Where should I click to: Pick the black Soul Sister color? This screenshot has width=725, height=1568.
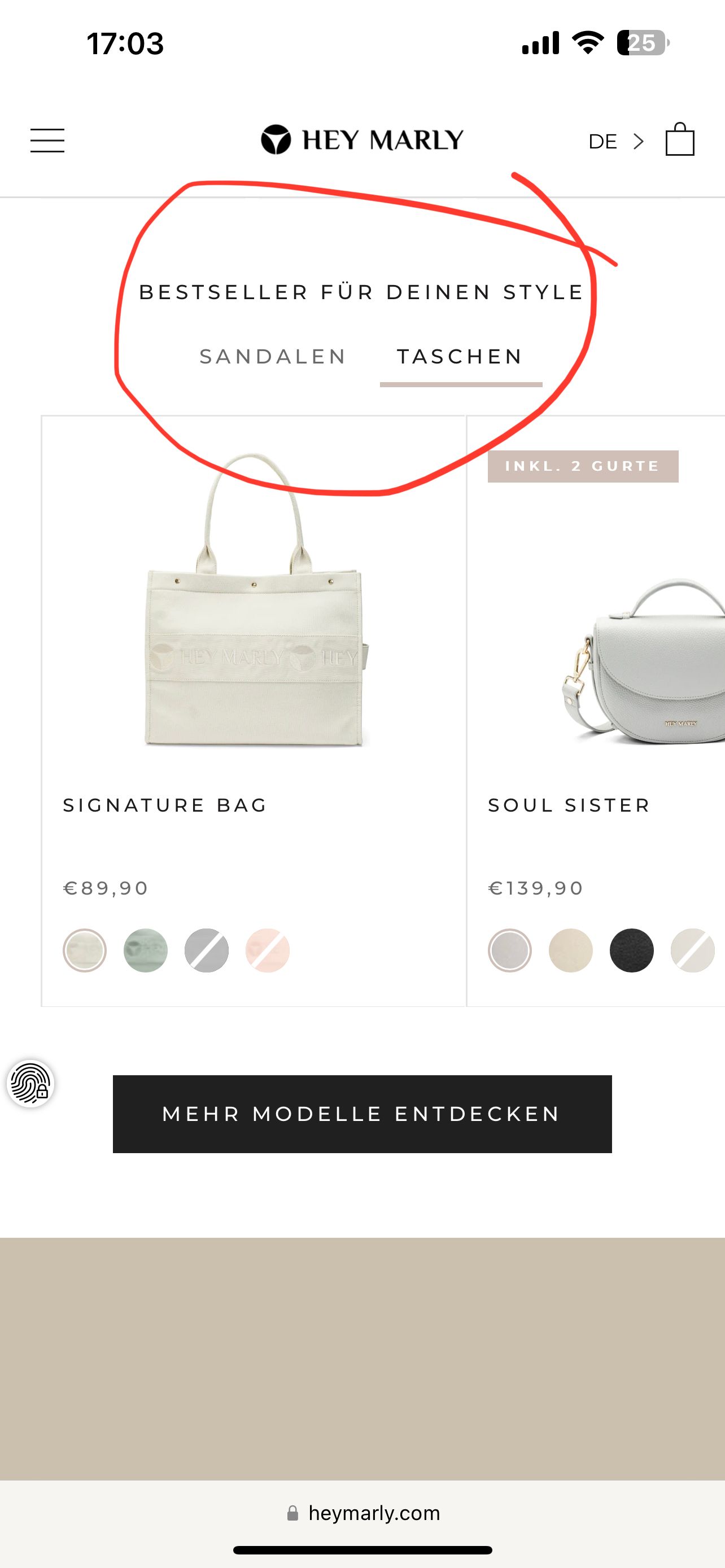(631, 950)
